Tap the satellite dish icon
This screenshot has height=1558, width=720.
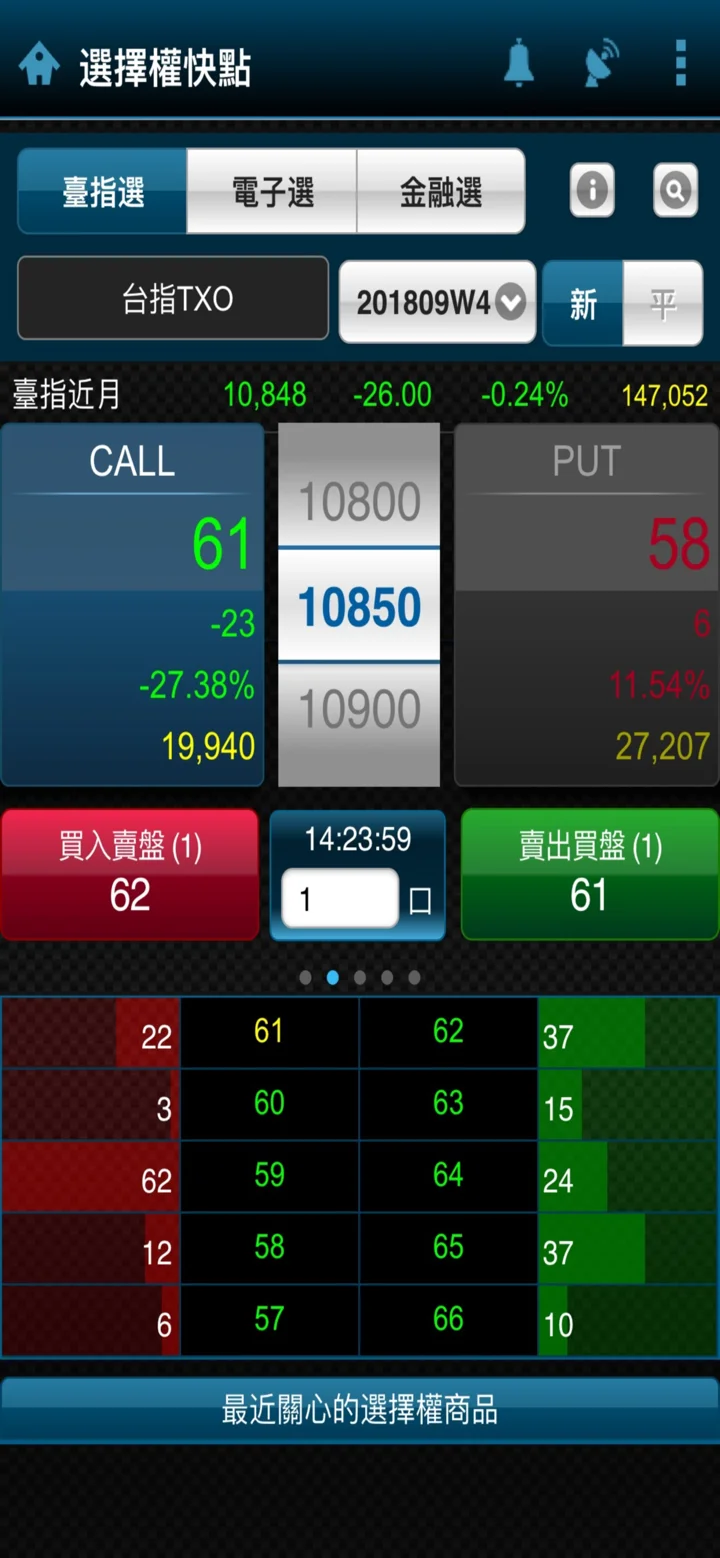click(601, 63)
